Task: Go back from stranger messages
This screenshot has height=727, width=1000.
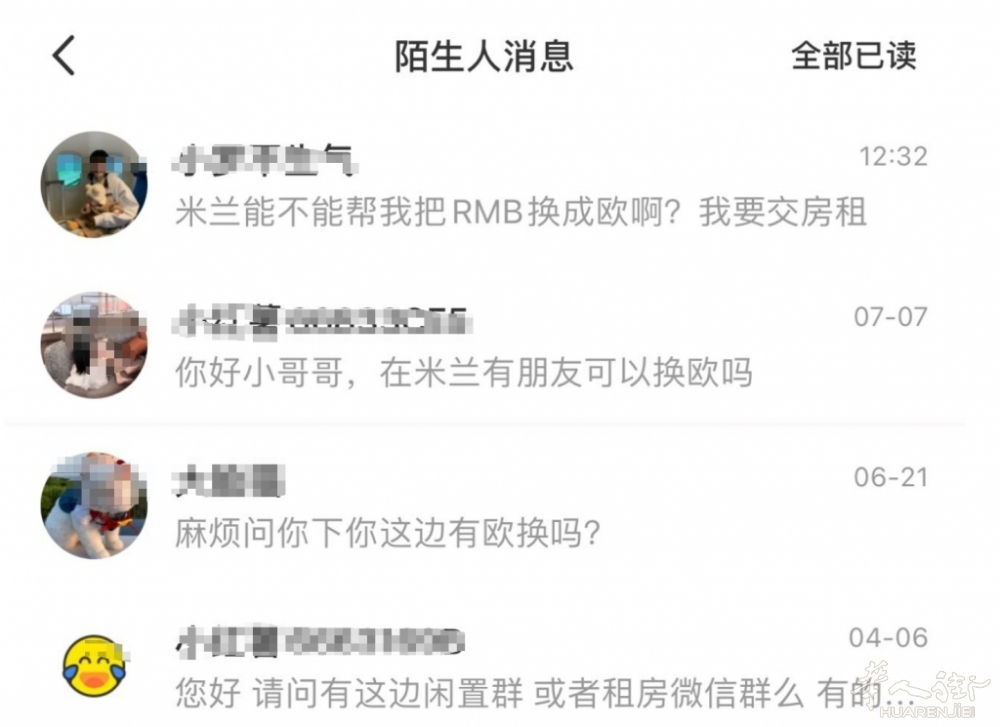Action: click(64, 55)
